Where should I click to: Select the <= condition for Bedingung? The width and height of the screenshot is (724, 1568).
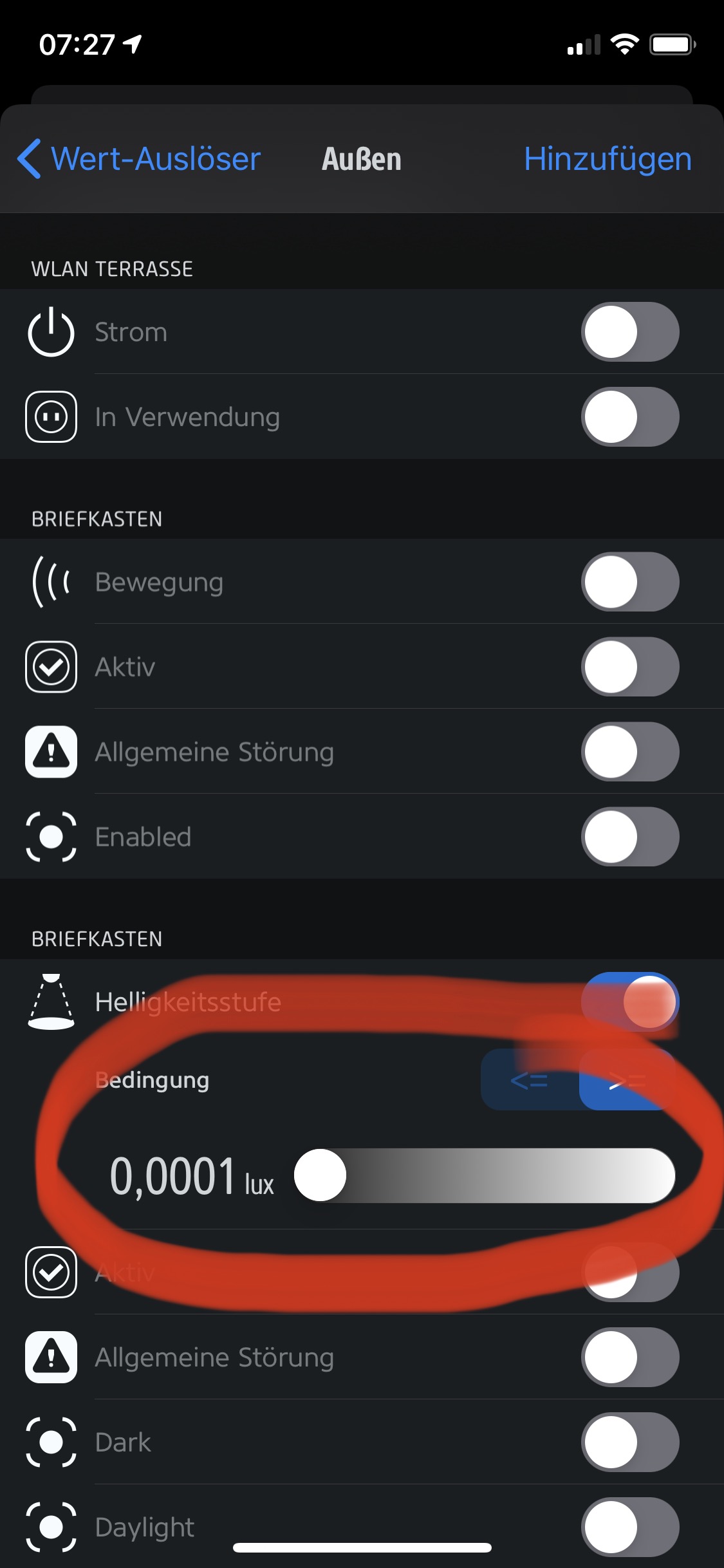(529, 1081)
